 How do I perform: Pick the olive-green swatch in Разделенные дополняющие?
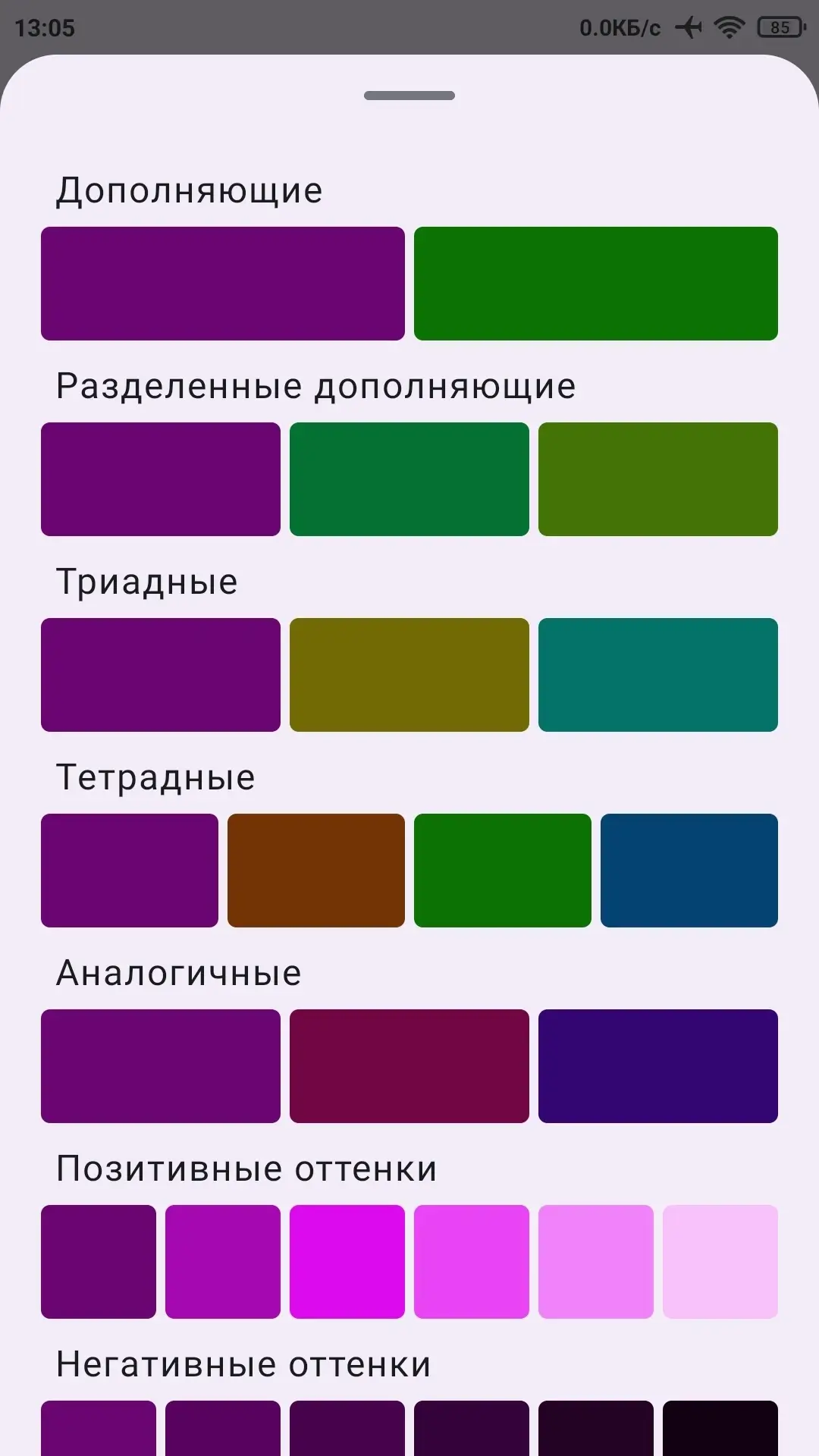tap(658, 479)
